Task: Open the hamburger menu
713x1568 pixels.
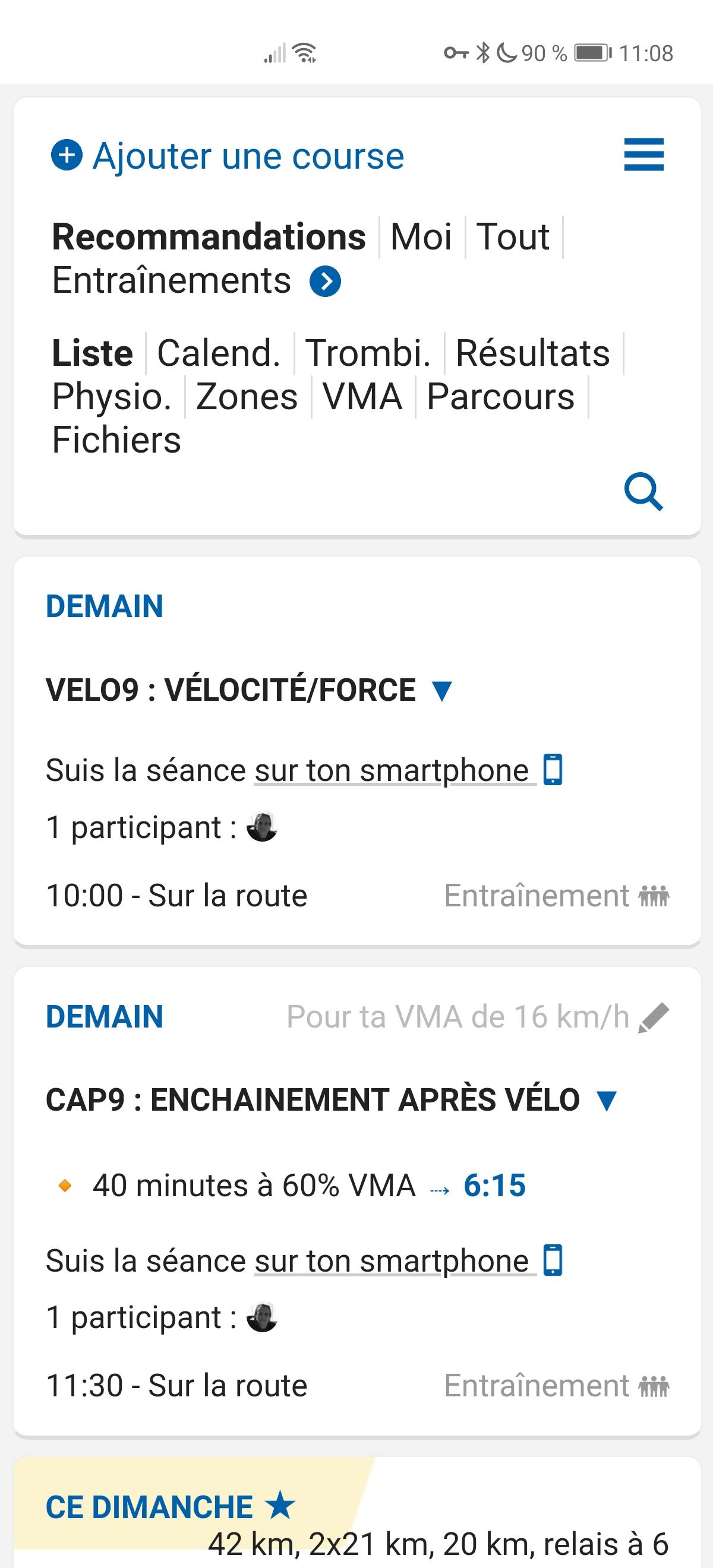Action: point(643,154)
